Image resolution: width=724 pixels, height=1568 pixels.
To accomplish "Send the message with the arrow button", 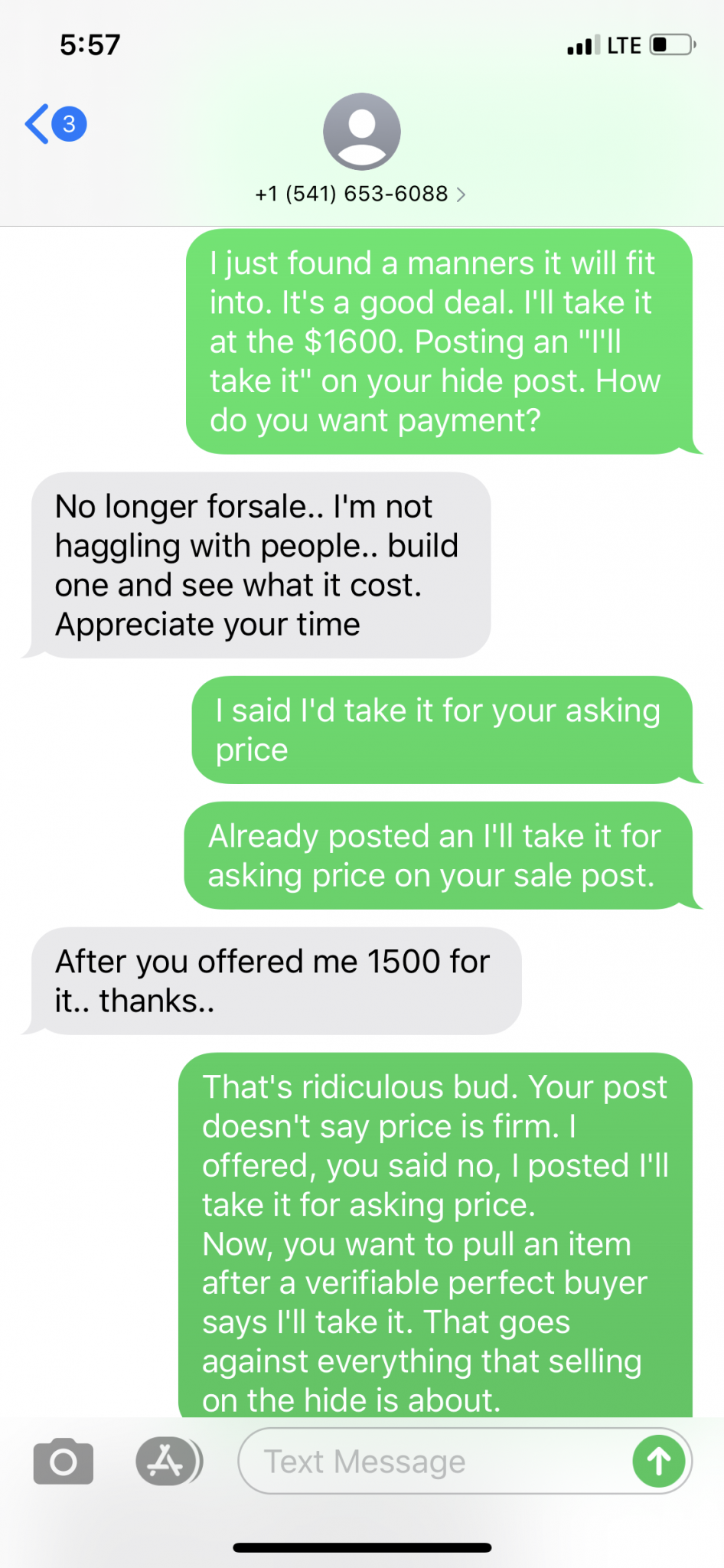I will [659, 1461].
